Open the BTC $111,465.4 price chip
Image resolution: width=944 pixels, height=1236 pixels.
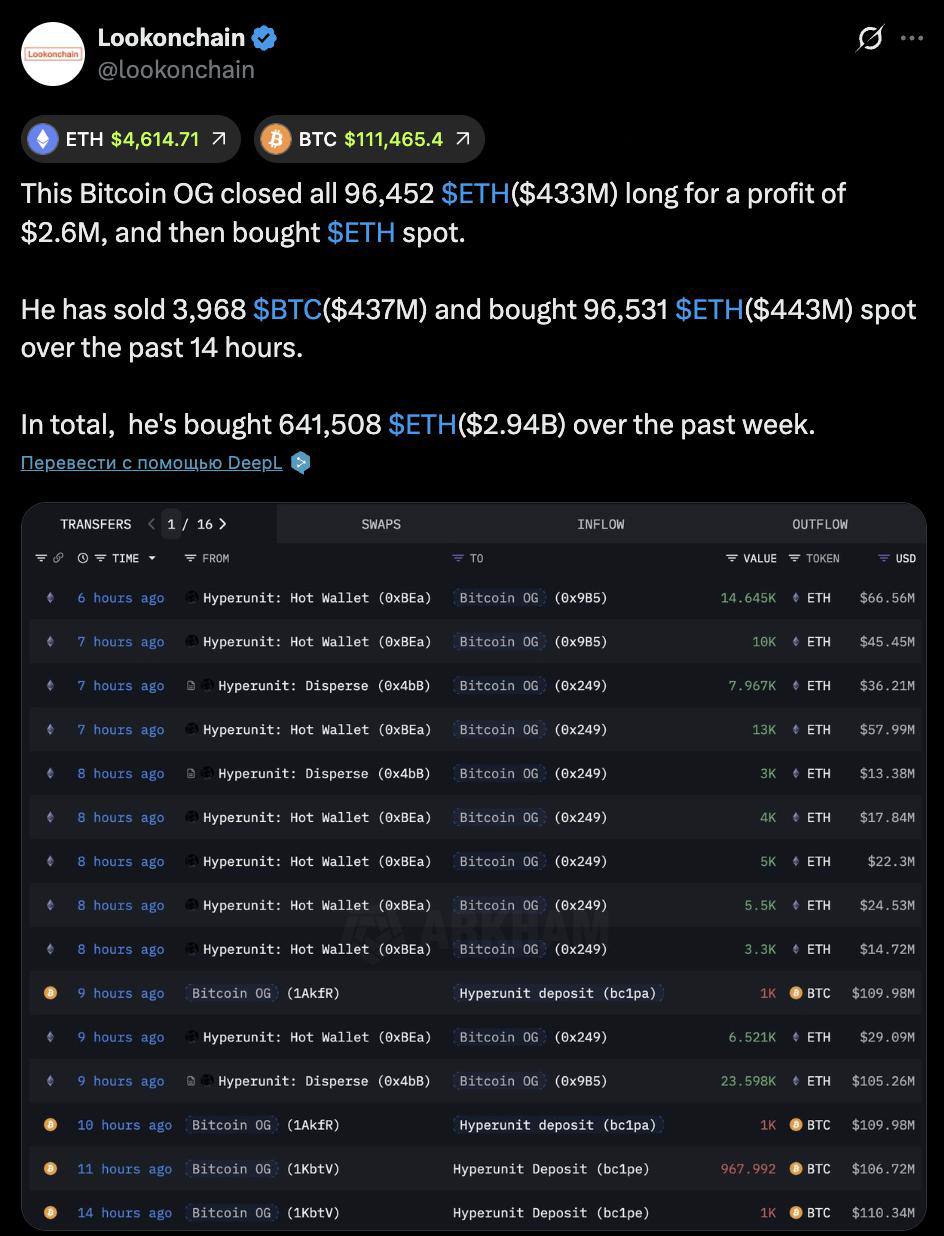pyautogui.click(x=369, y=139)
